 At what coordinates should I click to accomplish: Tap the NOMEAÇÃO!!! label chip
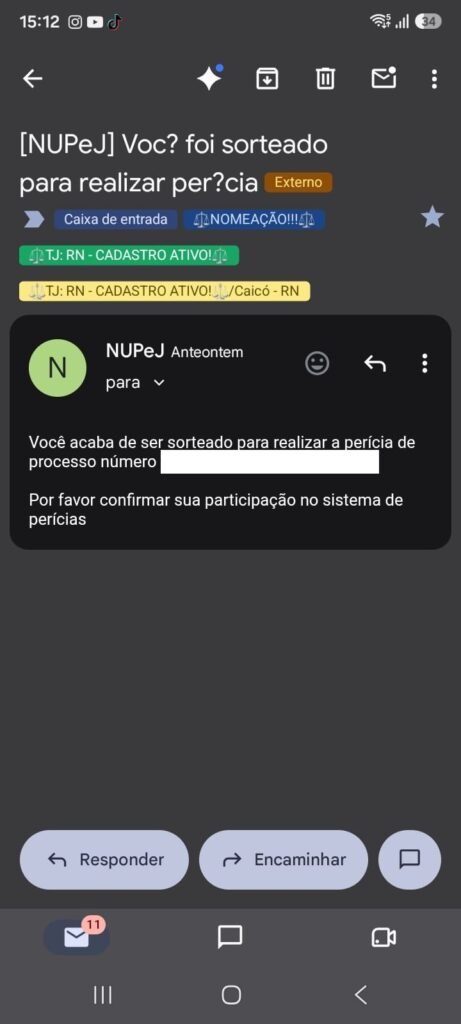(254, 219)
